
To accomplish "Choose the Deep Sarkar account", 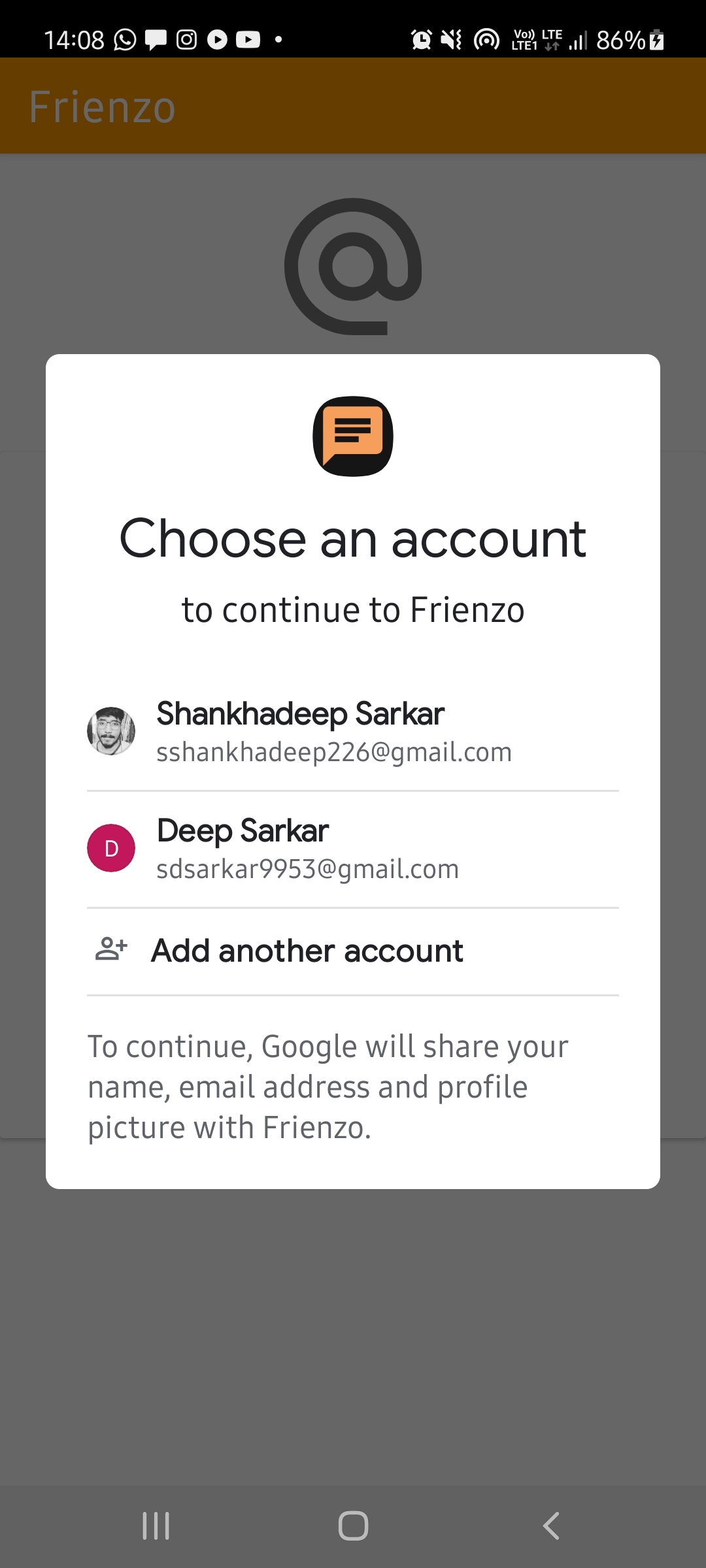I will point(353,849).
